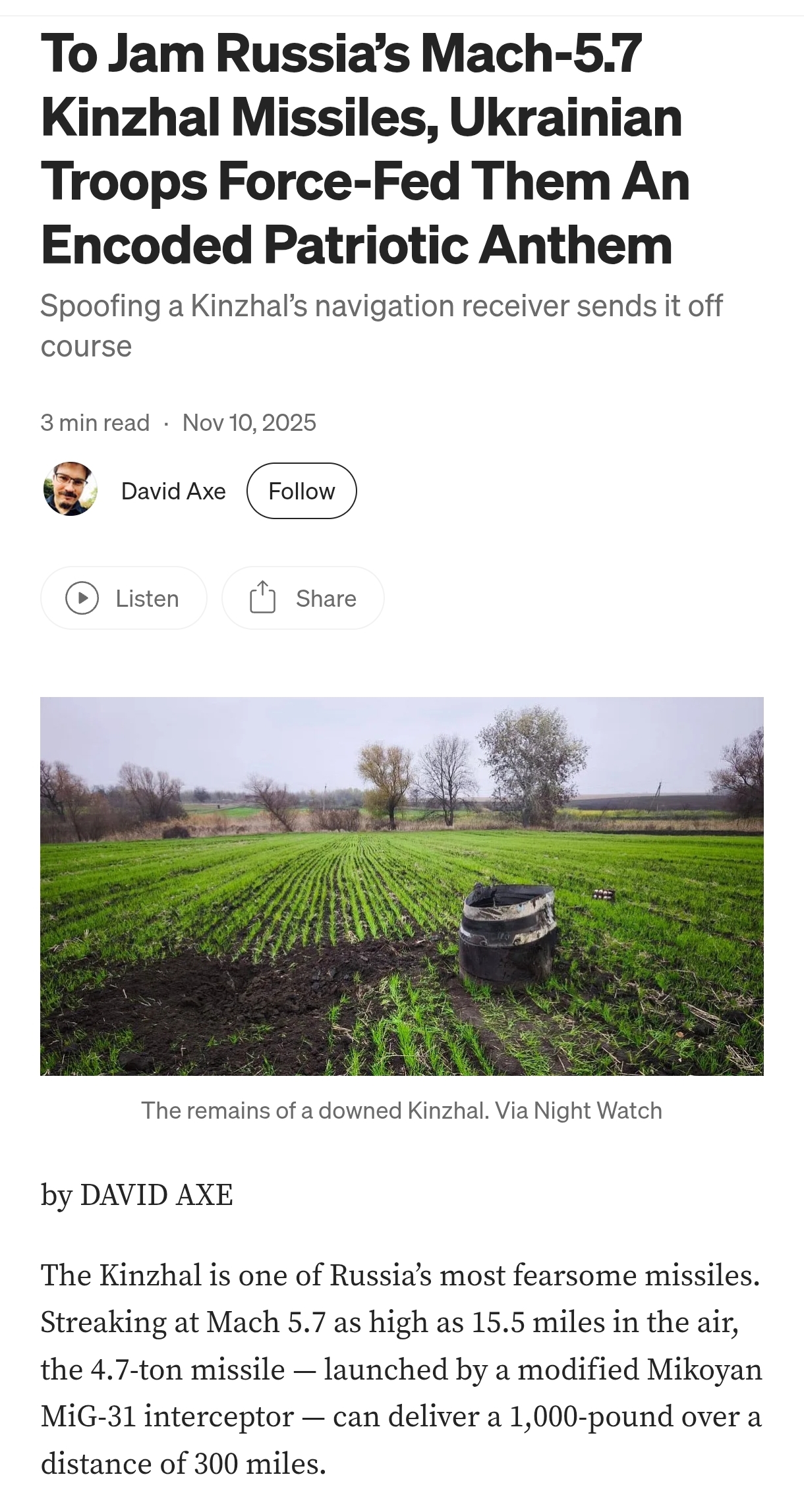Share this article
The width and height of the screenshot is (804, 1512).
click(x=303, y=598)
